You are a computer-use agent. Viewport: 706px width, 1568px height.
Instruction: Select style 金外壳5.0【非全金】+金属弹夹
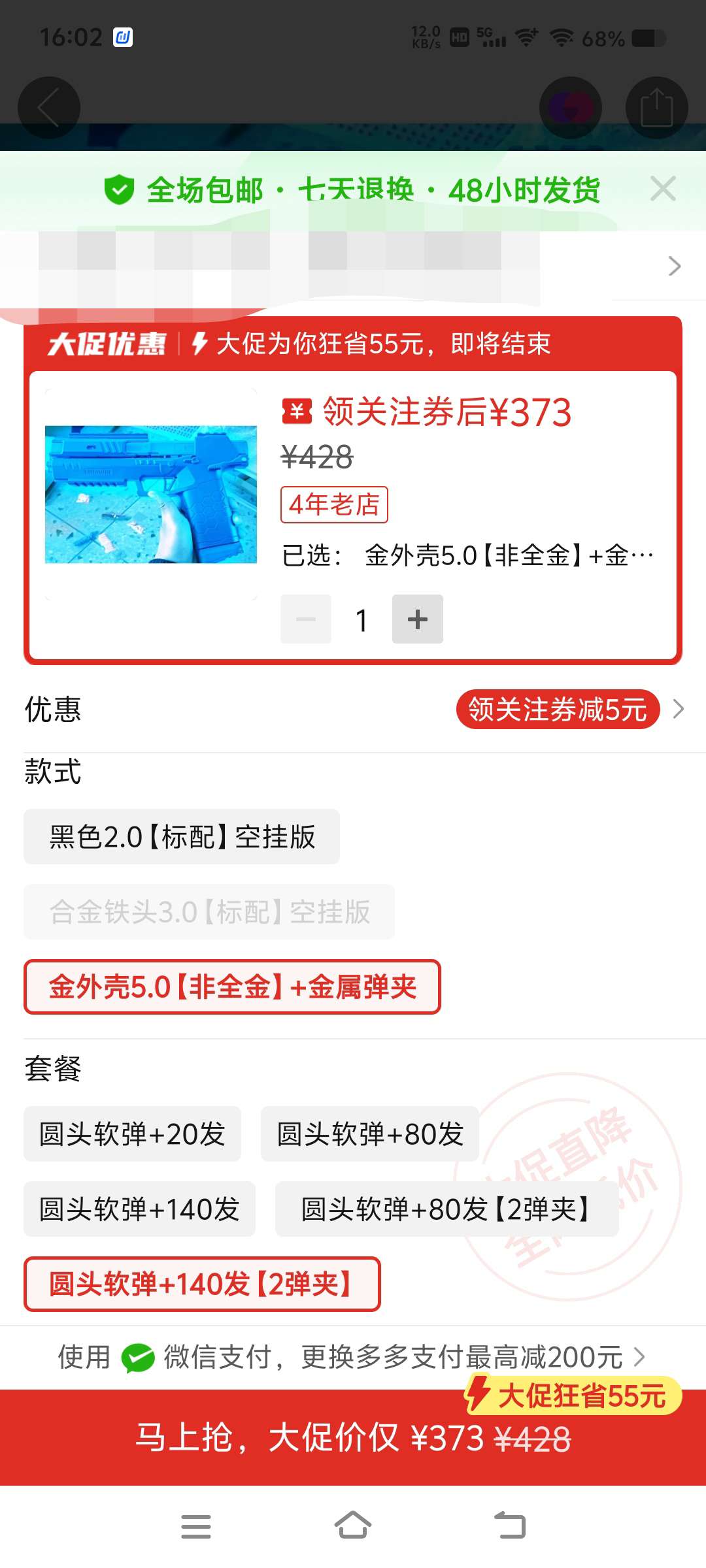232,987
